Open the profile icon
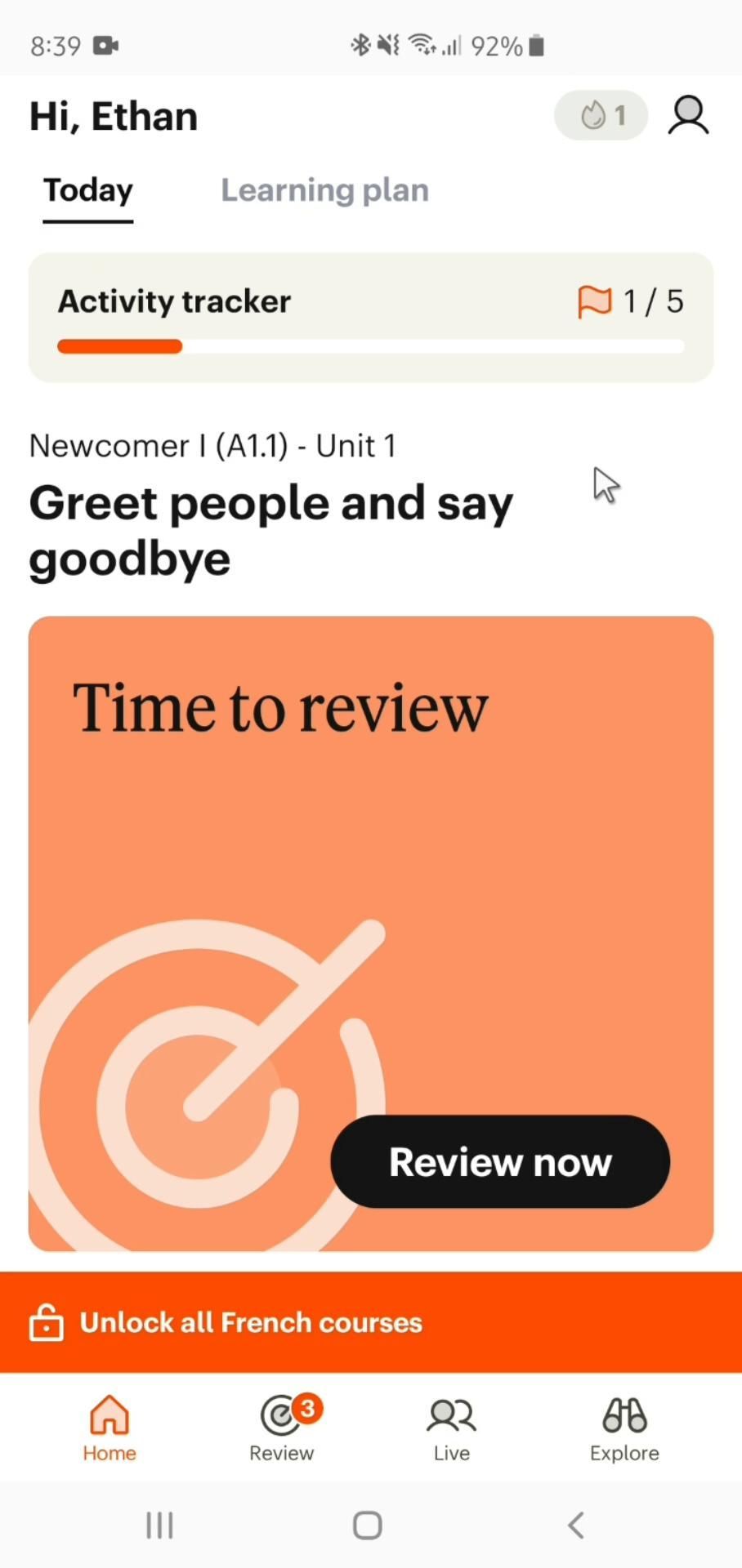The image size is (742, 1568). [x=688, y=115]
